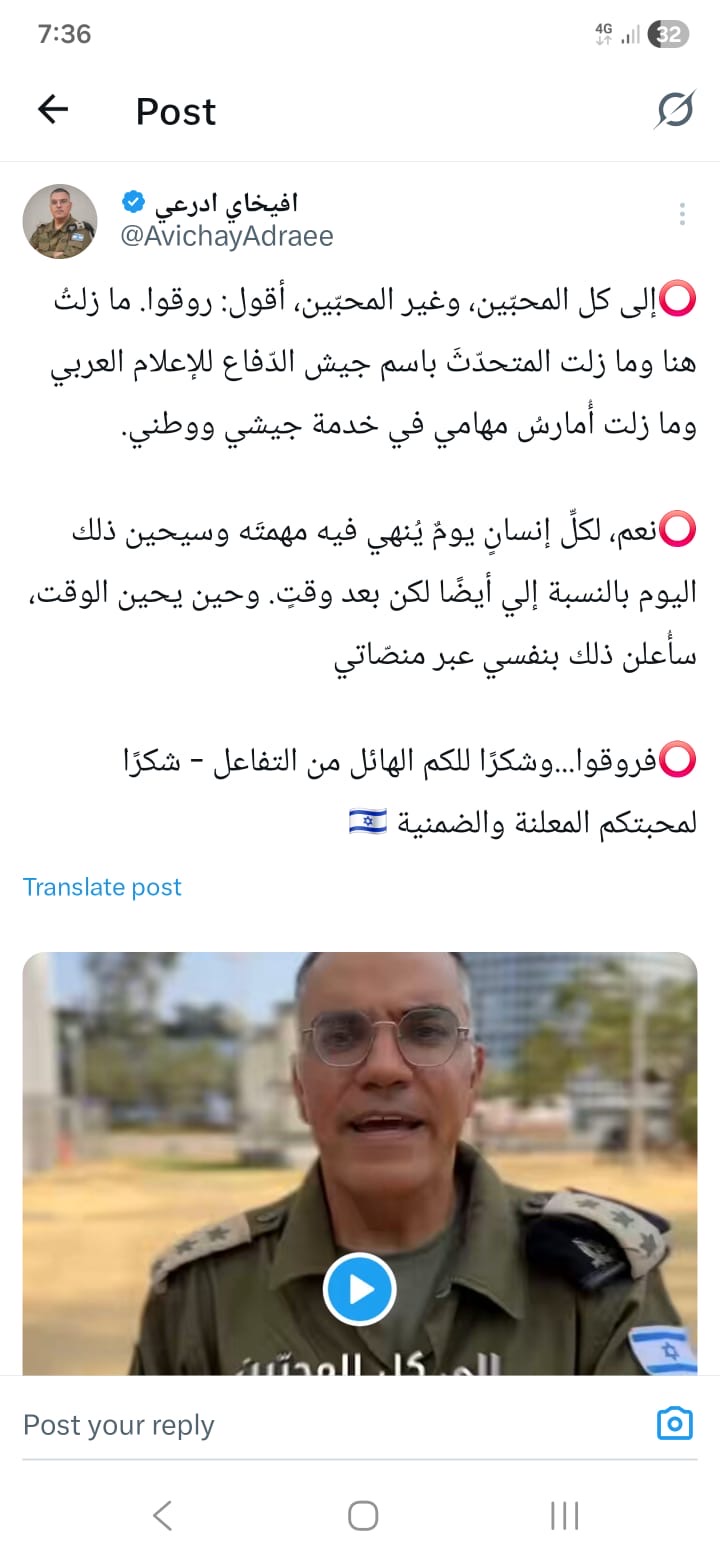Tap the verified badge next to the username
Viewport: 720px width, 1560px height.
(130, 200)
